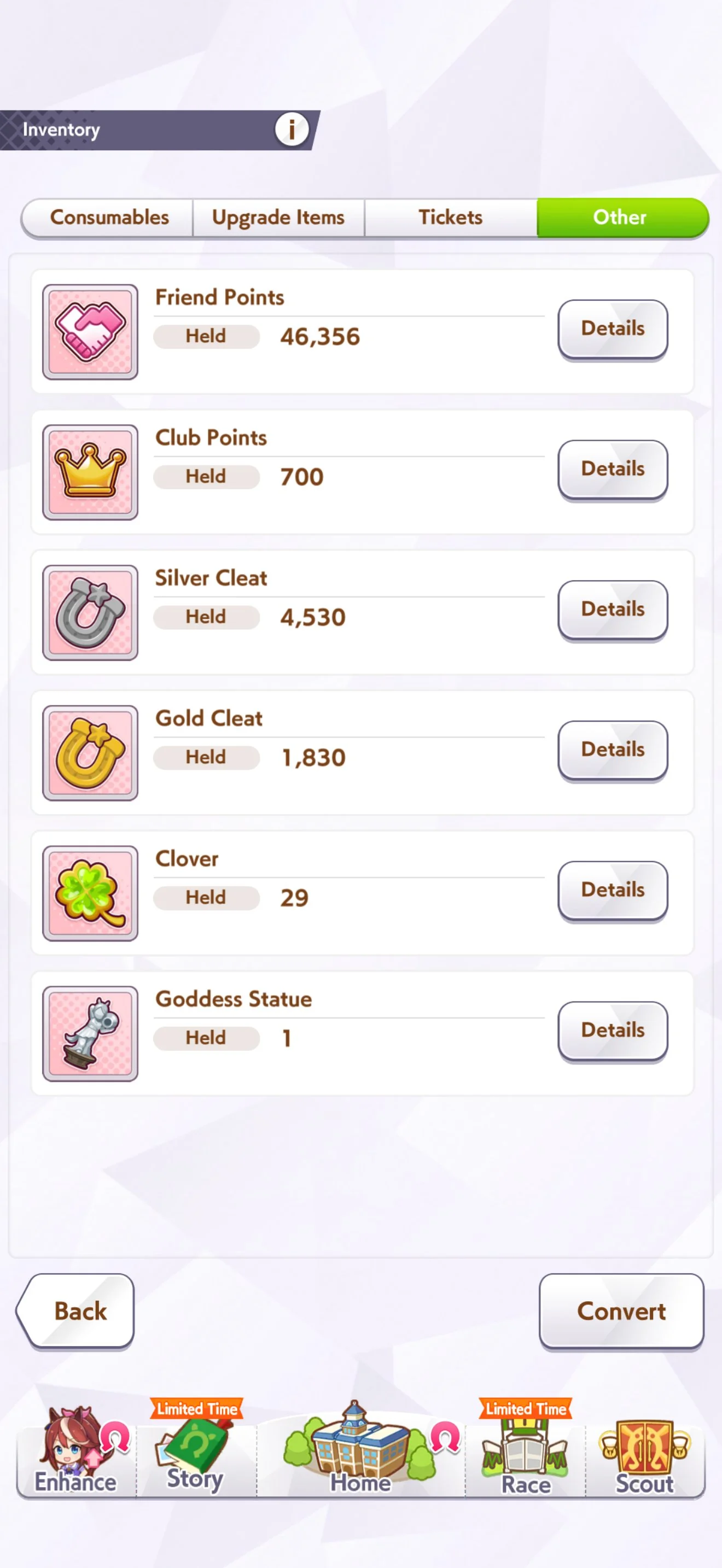Switch to the Consumables tab
This screenshot has width=722, height=1568.
(x=109, y=217)
